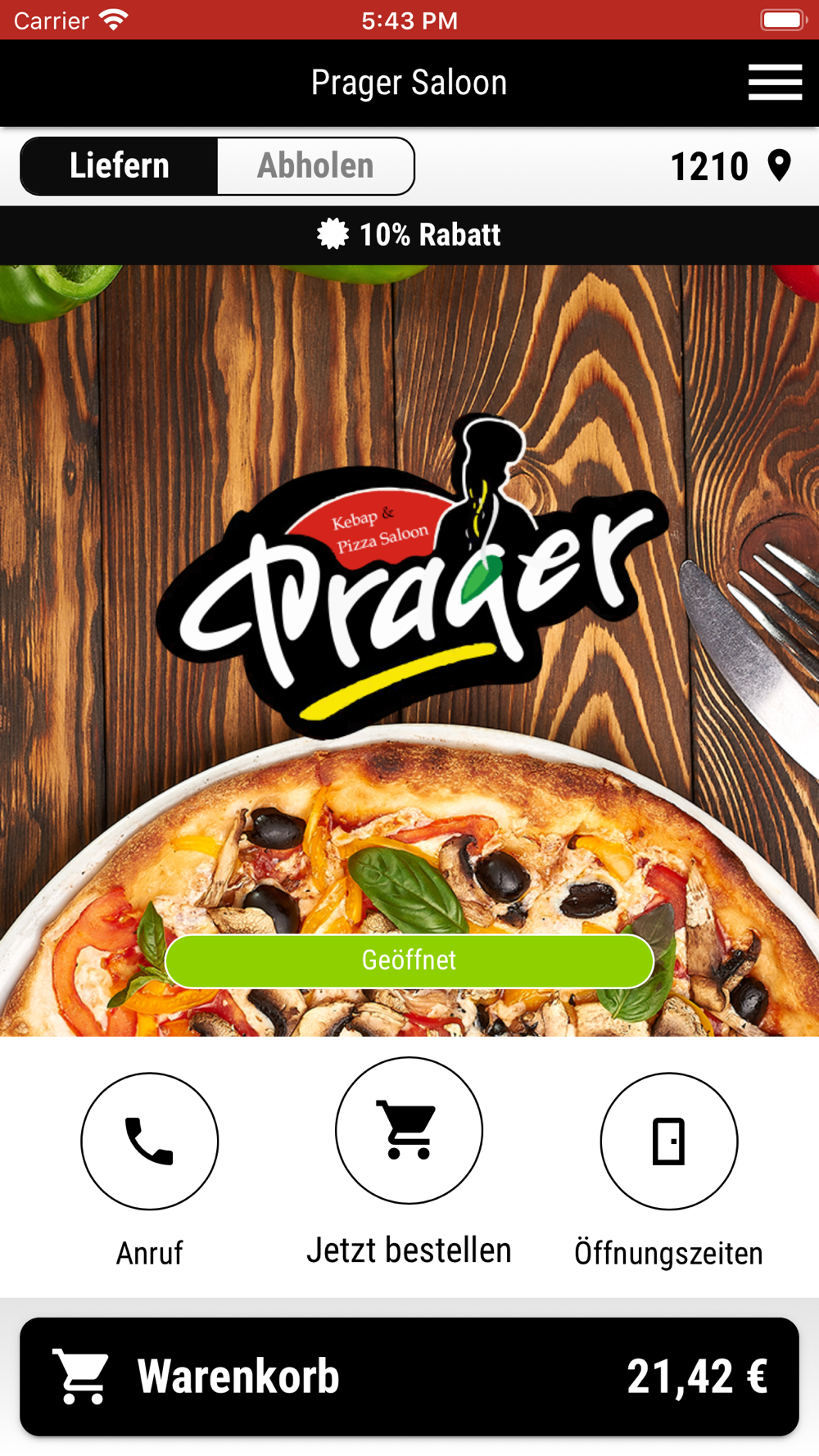Screen dimensions: 819x1456
Task: Select the Liefern delivery option
Action: click(x=120, y=166)
